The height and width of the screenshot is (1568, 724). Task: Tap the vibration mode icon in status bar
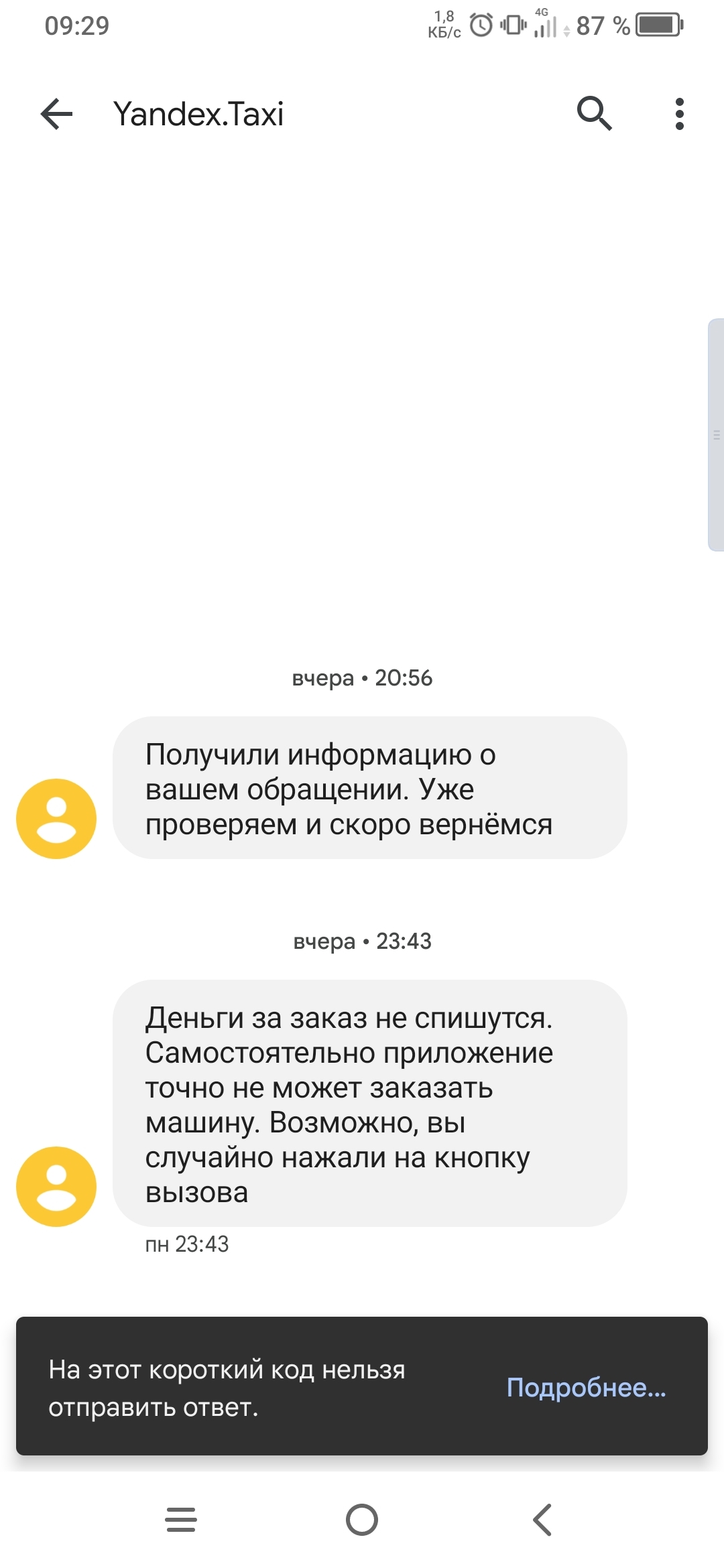[x=511, y=22]
